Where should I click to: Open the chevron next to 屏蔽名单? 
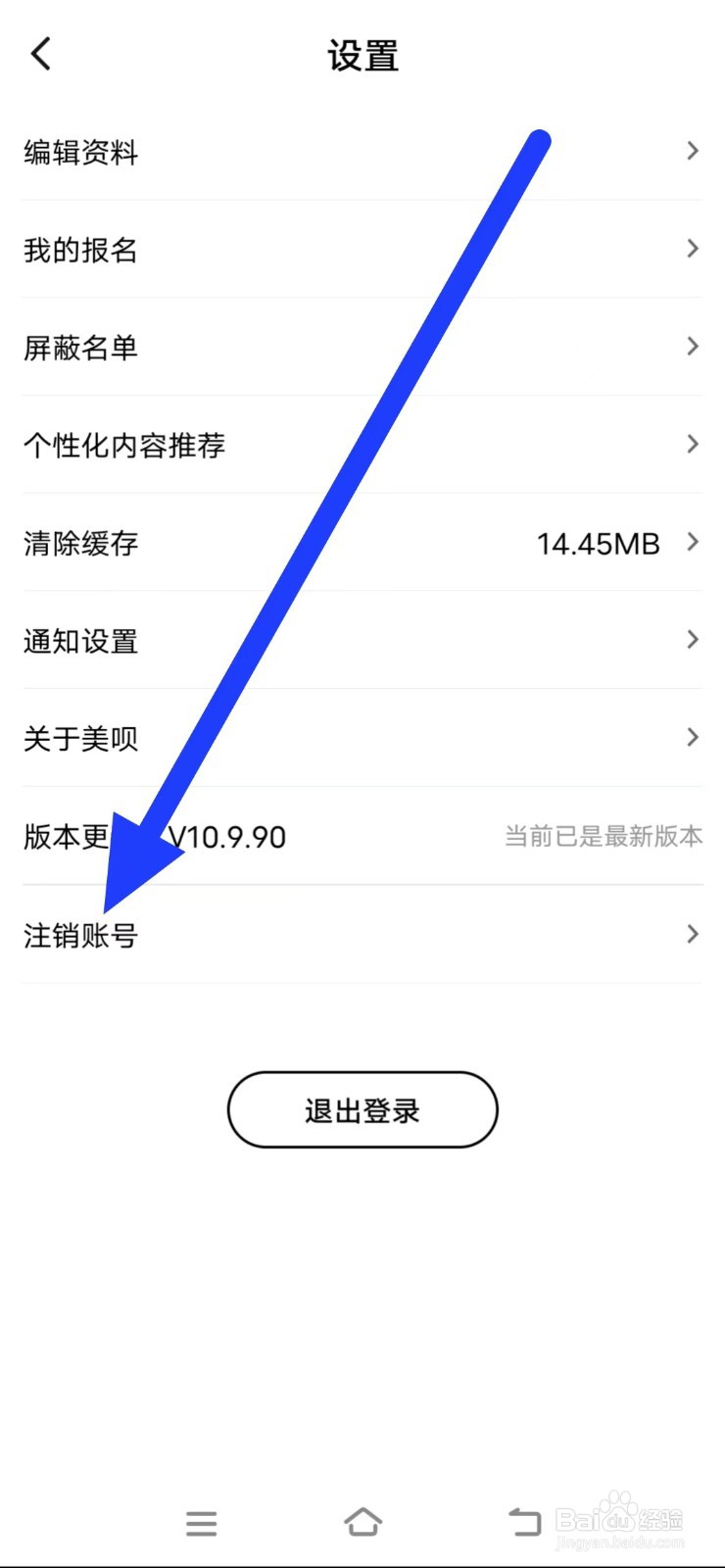pos(691,346)
